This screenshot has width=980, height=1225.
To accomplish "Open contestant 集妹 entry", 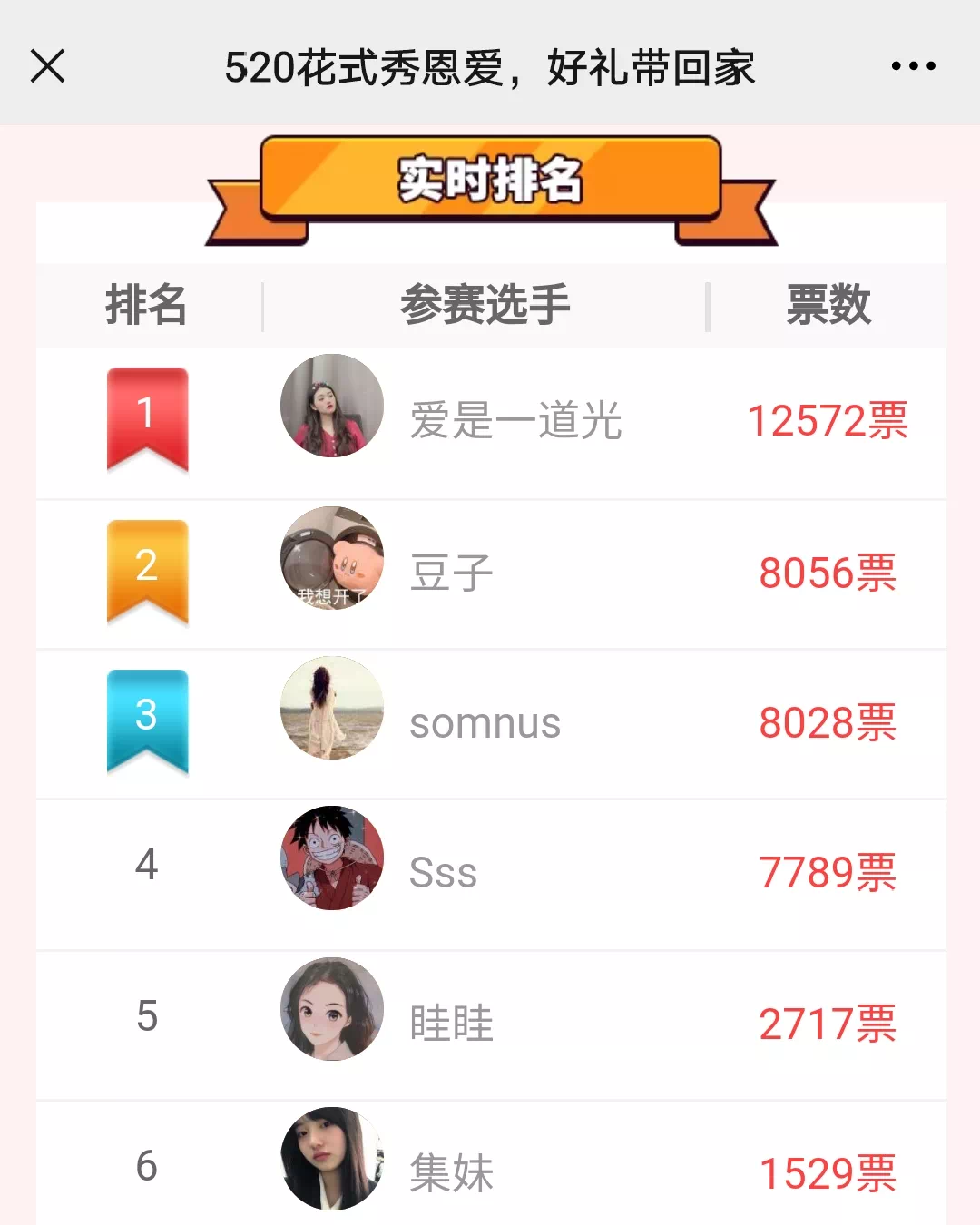I will point(451,1172).
